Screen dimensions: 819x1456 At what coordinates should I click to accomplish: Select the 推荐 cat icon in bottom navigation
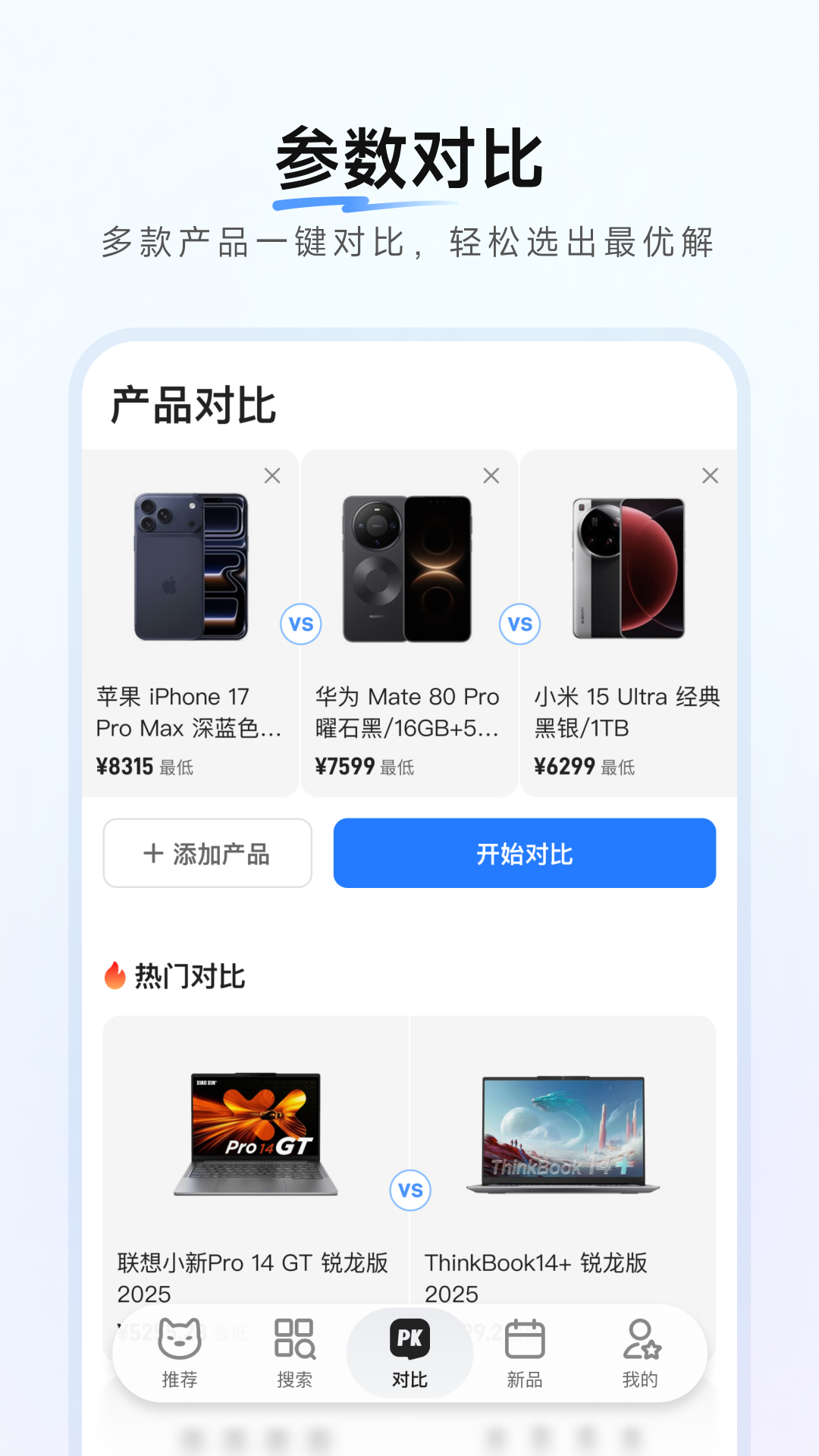(180, 1352)
